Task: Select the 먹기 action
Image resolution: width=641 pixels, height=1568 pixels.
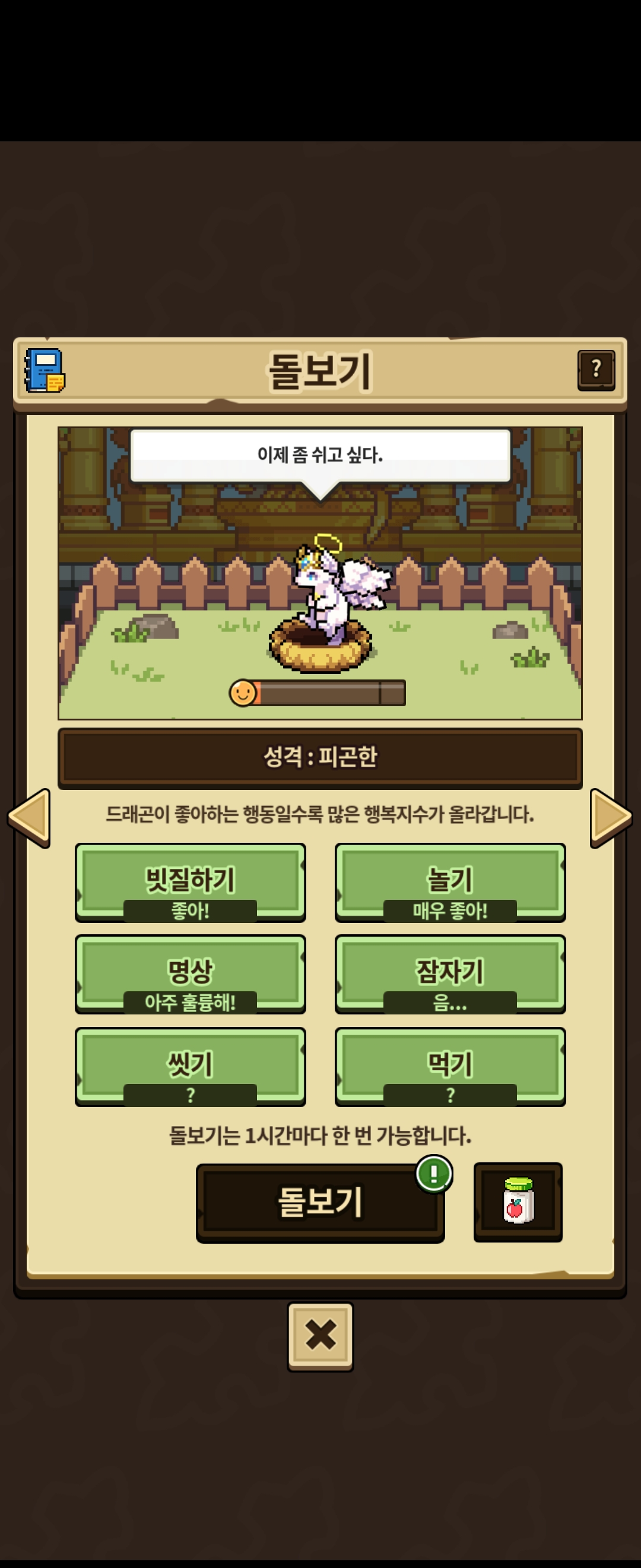Action: click(x=450, y=1066)
